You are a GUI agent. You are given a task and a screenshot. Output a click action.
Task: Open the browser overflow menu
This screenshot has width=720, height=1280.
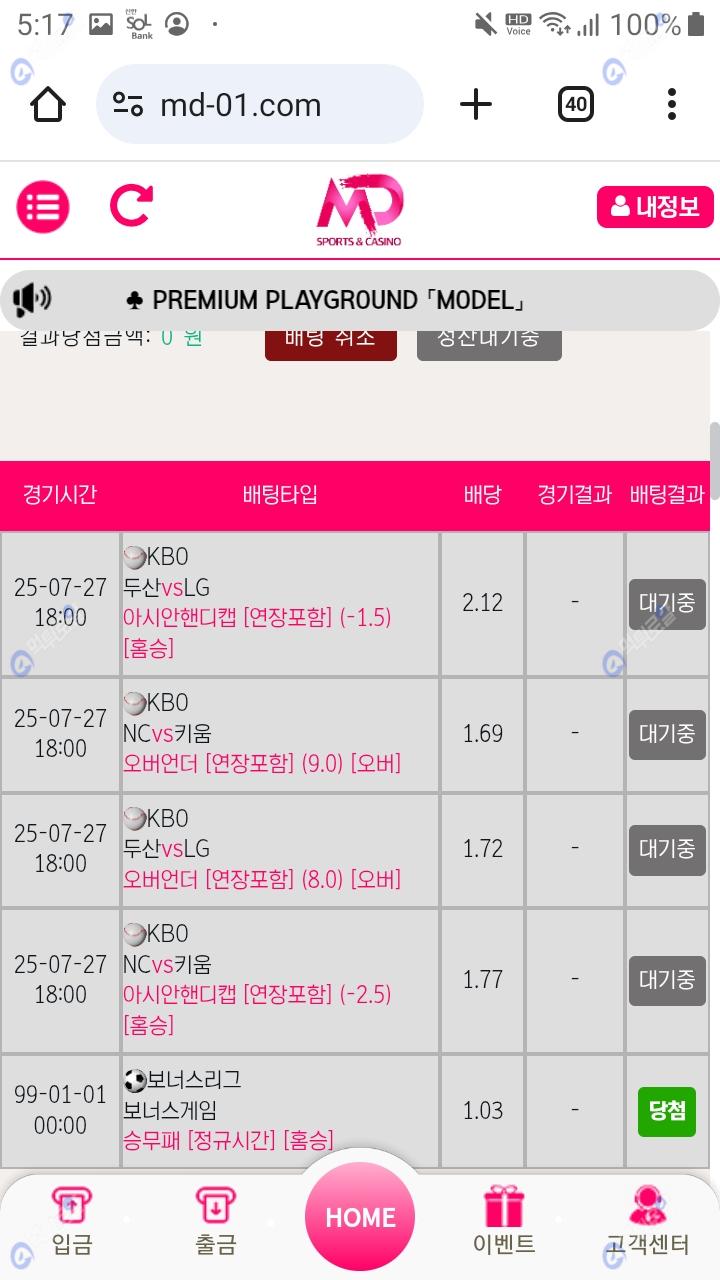coord(672,104)
